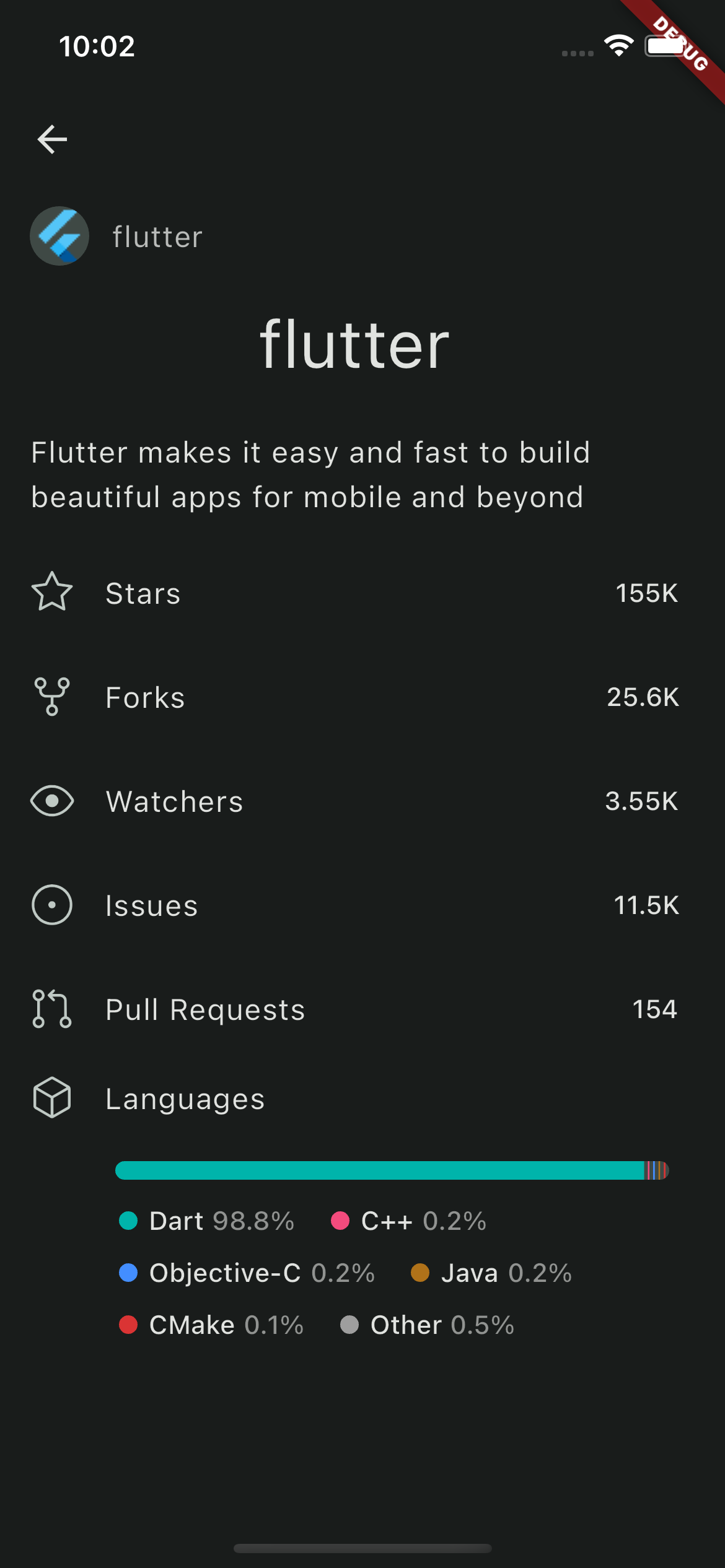Click the star icon next to Stars
725x1568 pixels.
pos(52,593)
